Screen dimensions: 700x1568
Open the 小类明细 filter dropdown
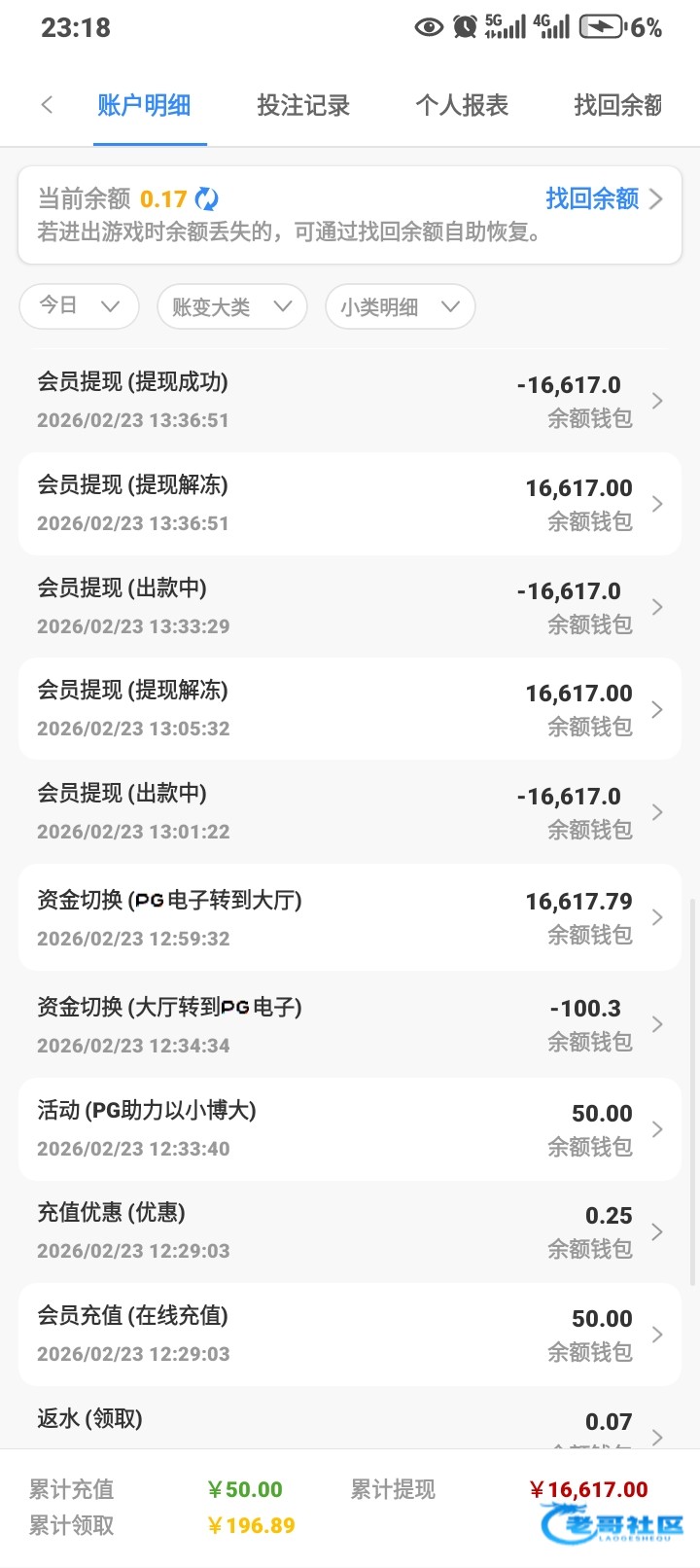[401, 306]
